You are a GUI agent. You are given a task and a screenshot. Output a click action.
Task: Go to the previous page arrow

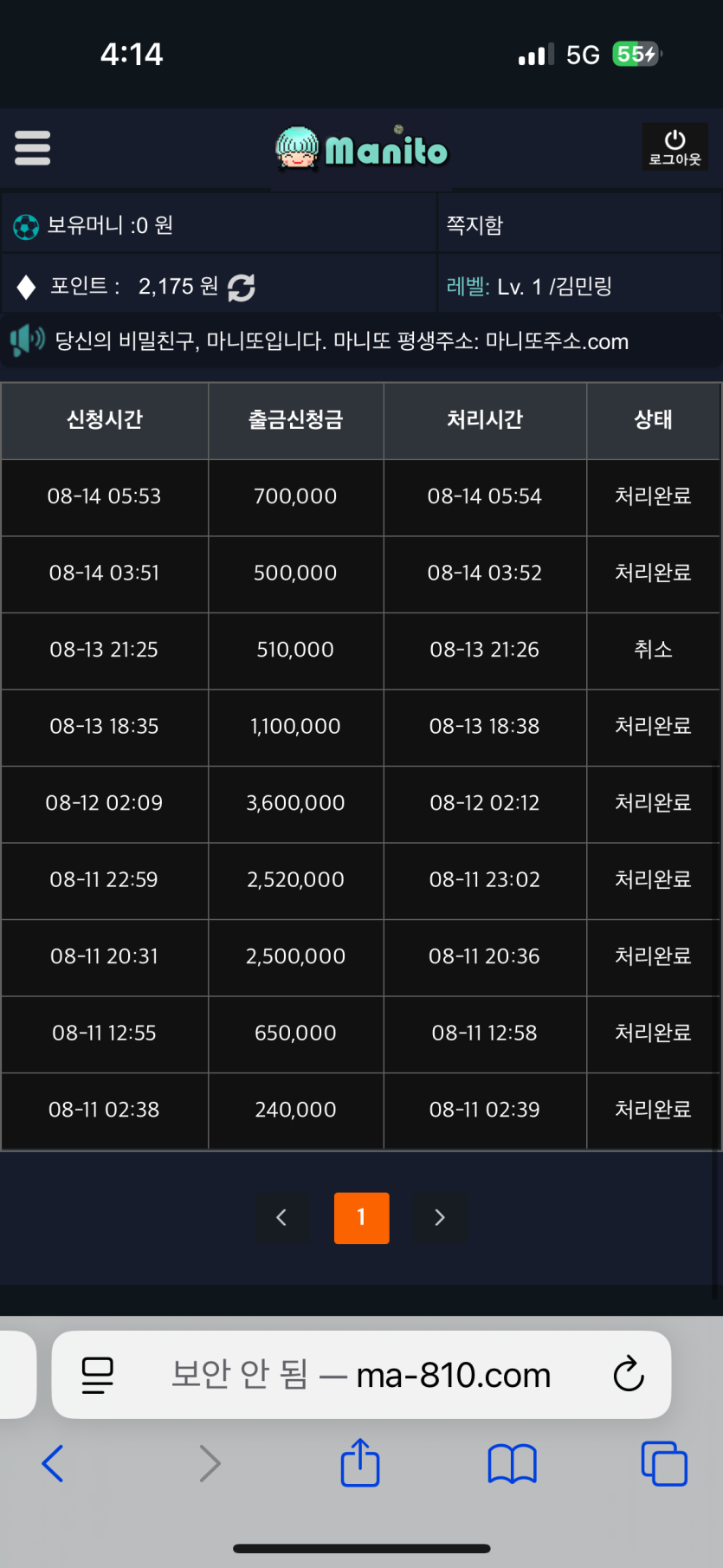[x=281, y=1217]
